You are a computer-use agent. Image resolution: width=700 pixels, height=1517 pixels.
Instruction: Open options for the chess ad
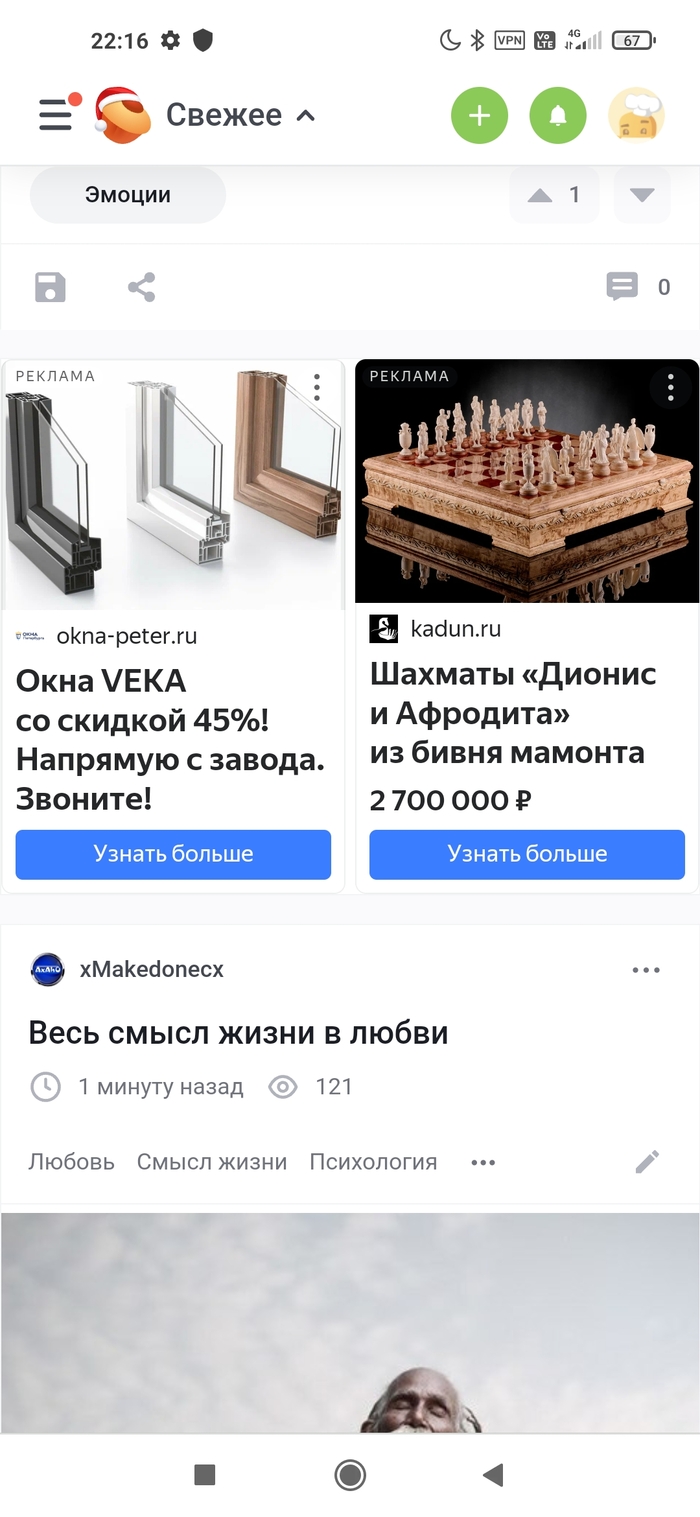coord(671,387)
